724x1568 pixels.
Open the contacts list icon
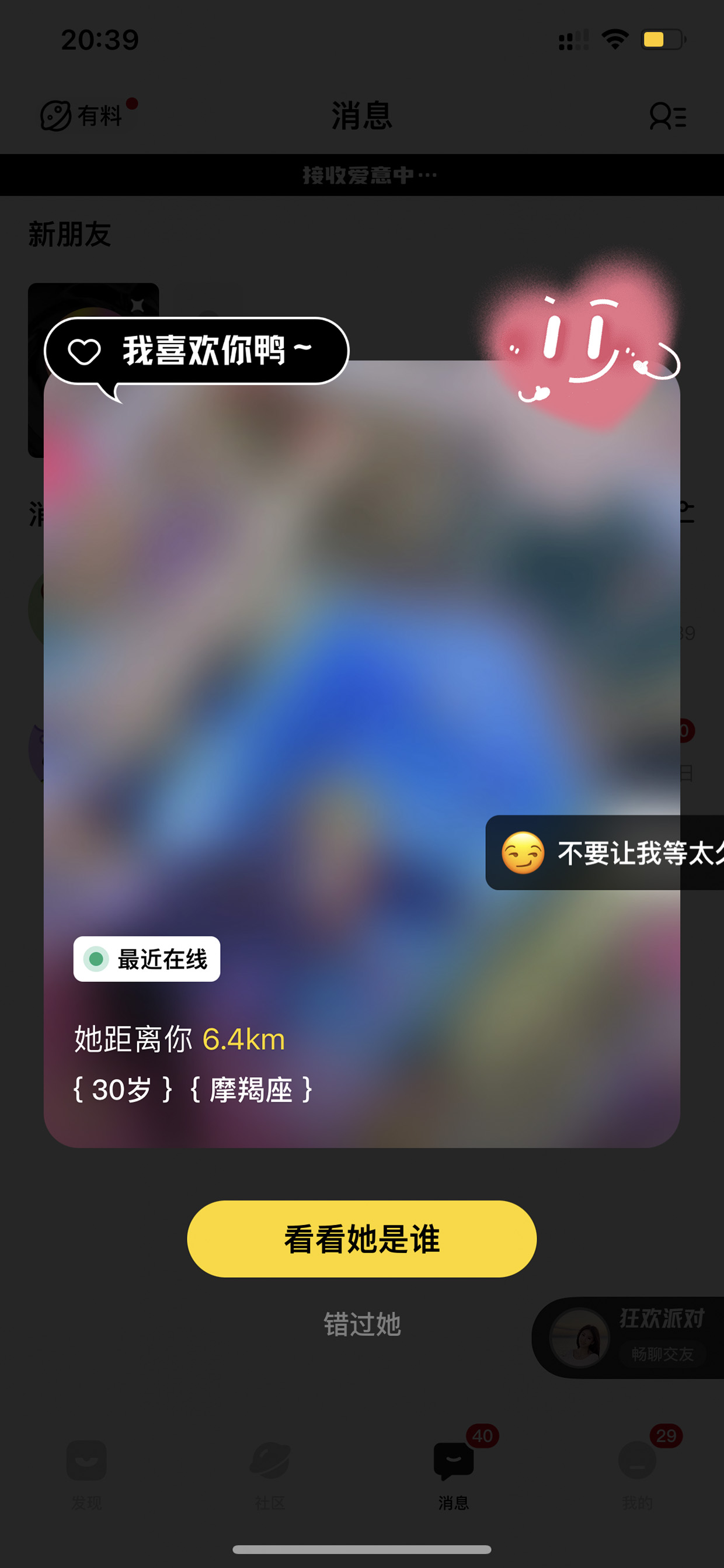[x=667, y=116]
